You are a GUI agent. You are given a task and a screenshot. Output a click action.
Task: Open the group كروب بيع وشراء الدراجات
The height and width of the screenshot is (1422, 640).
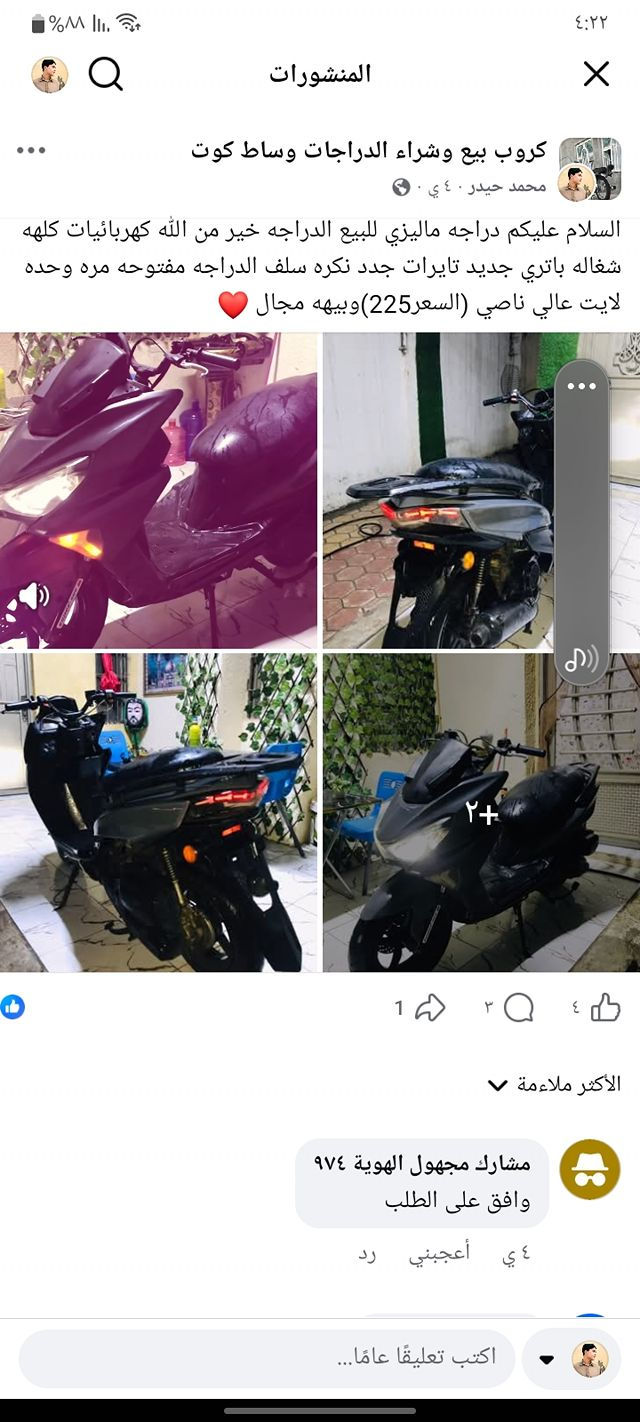pyautogui.click(x=368, y=151)
